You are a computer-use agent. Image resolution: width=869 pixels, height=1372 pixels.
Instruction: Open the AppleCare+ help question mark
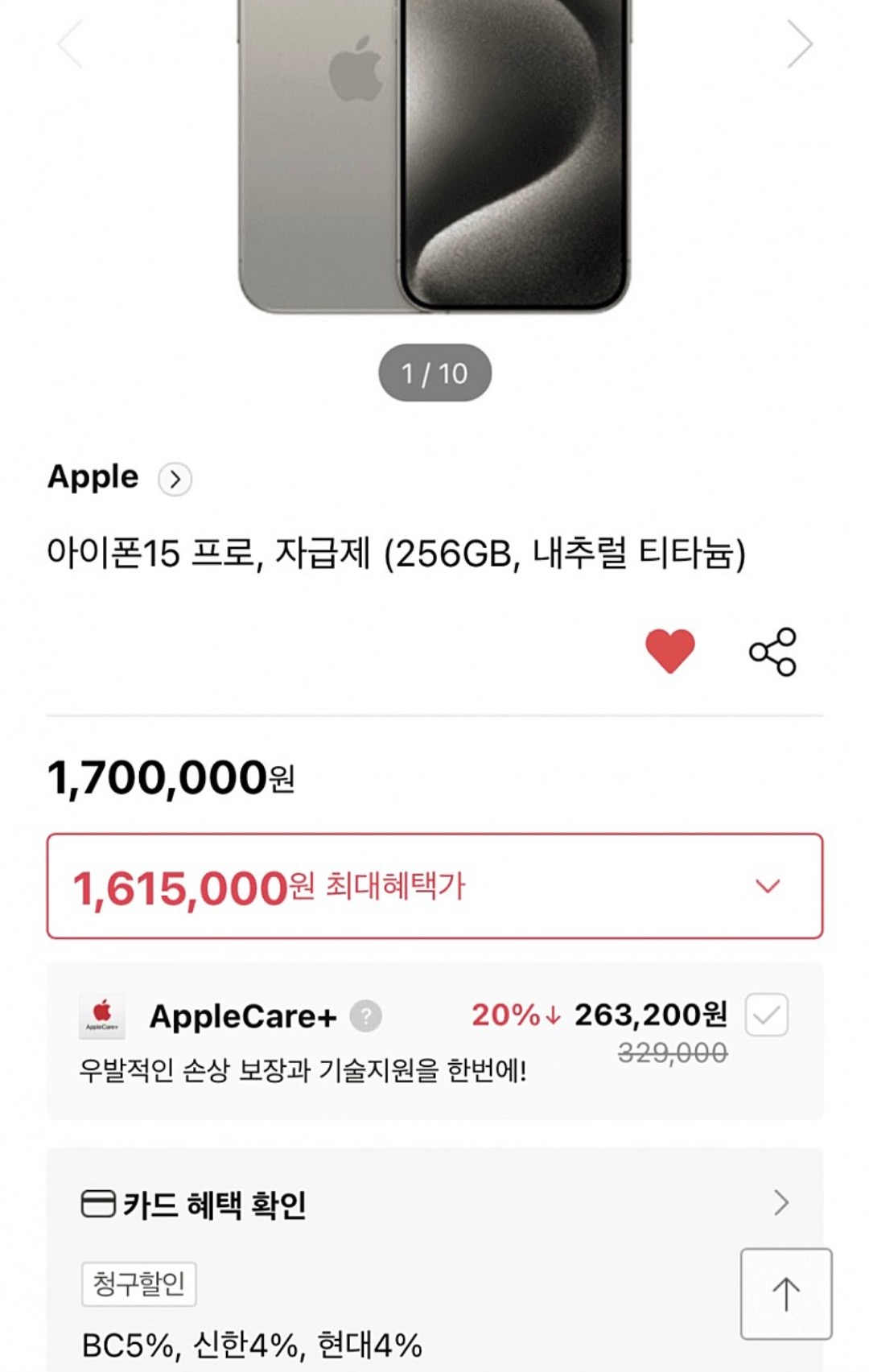point(365,1016)
